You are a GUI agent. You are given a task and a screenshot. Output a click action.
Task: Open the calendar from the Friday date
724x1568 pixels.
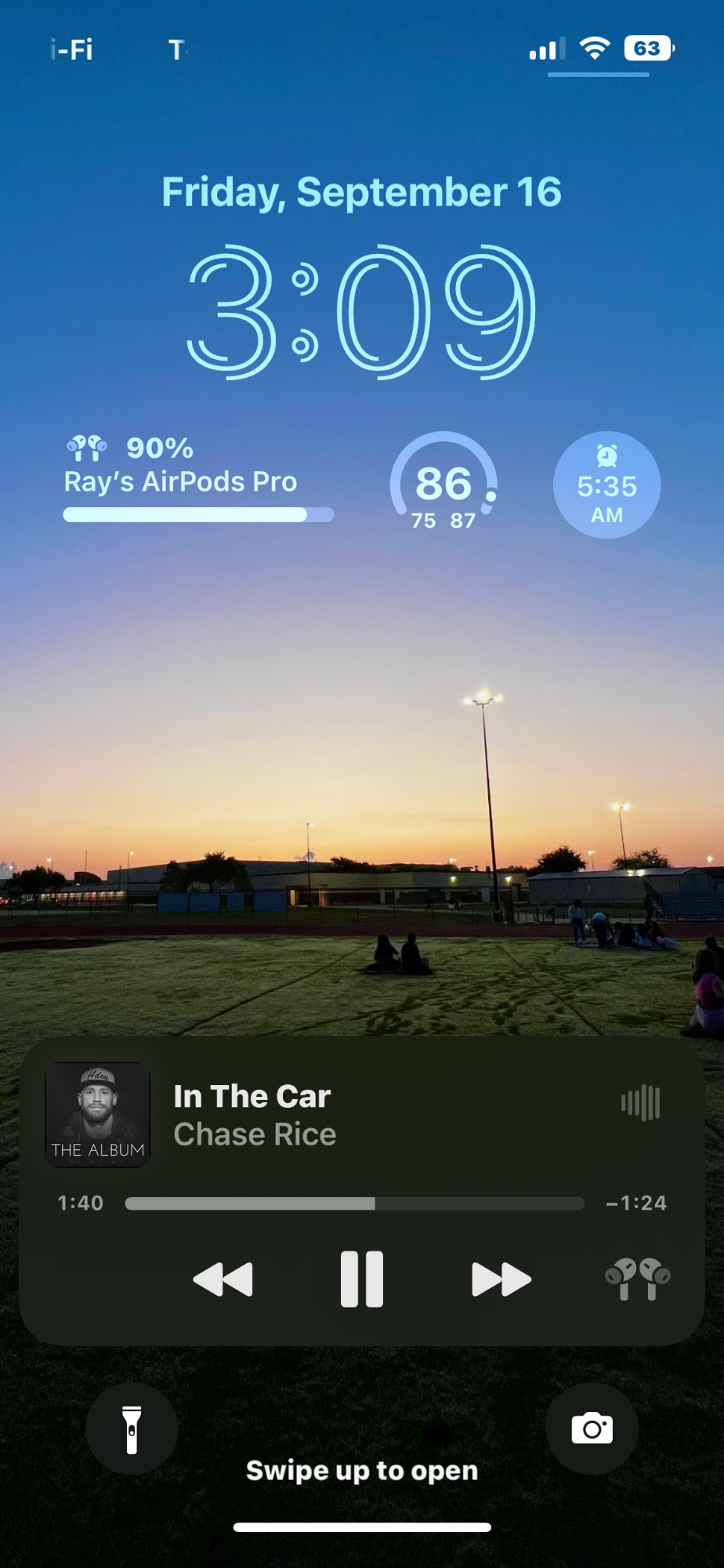coord(362,192)
